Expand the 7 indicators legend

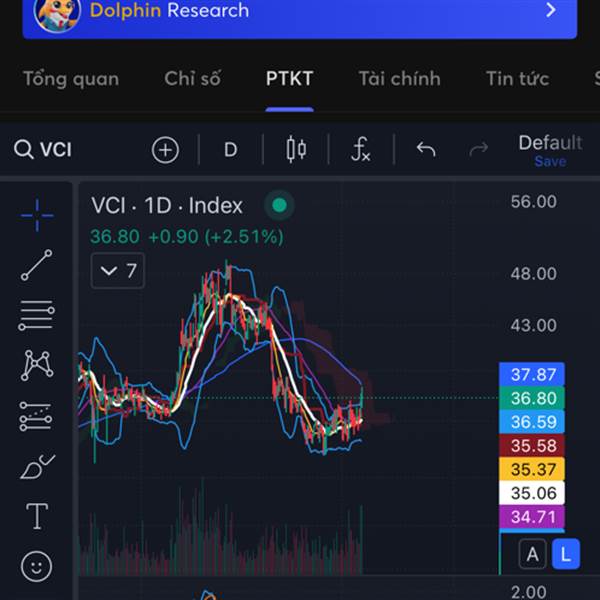point(118,271)
